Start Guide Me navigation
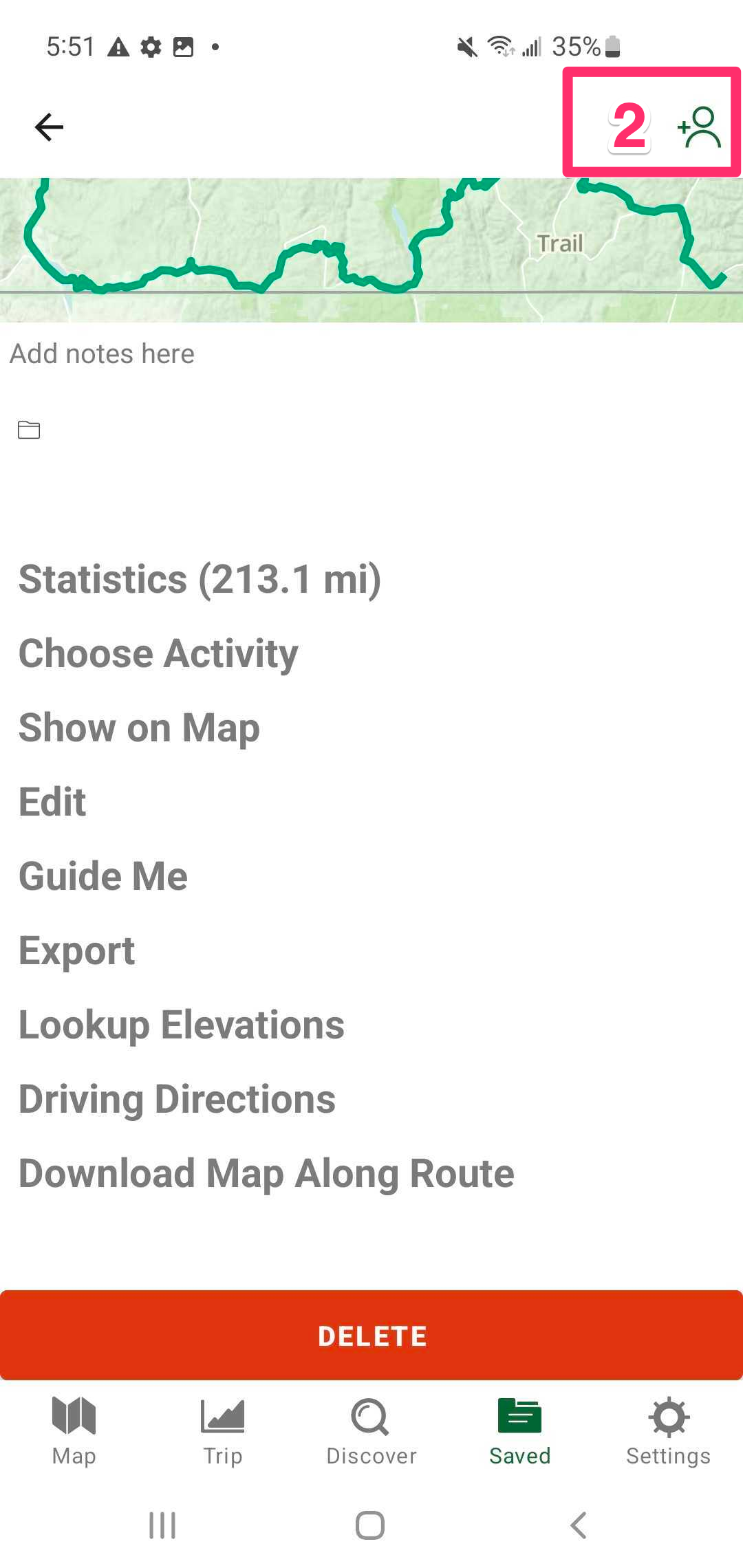743x1568 pixels. [103, 876]
